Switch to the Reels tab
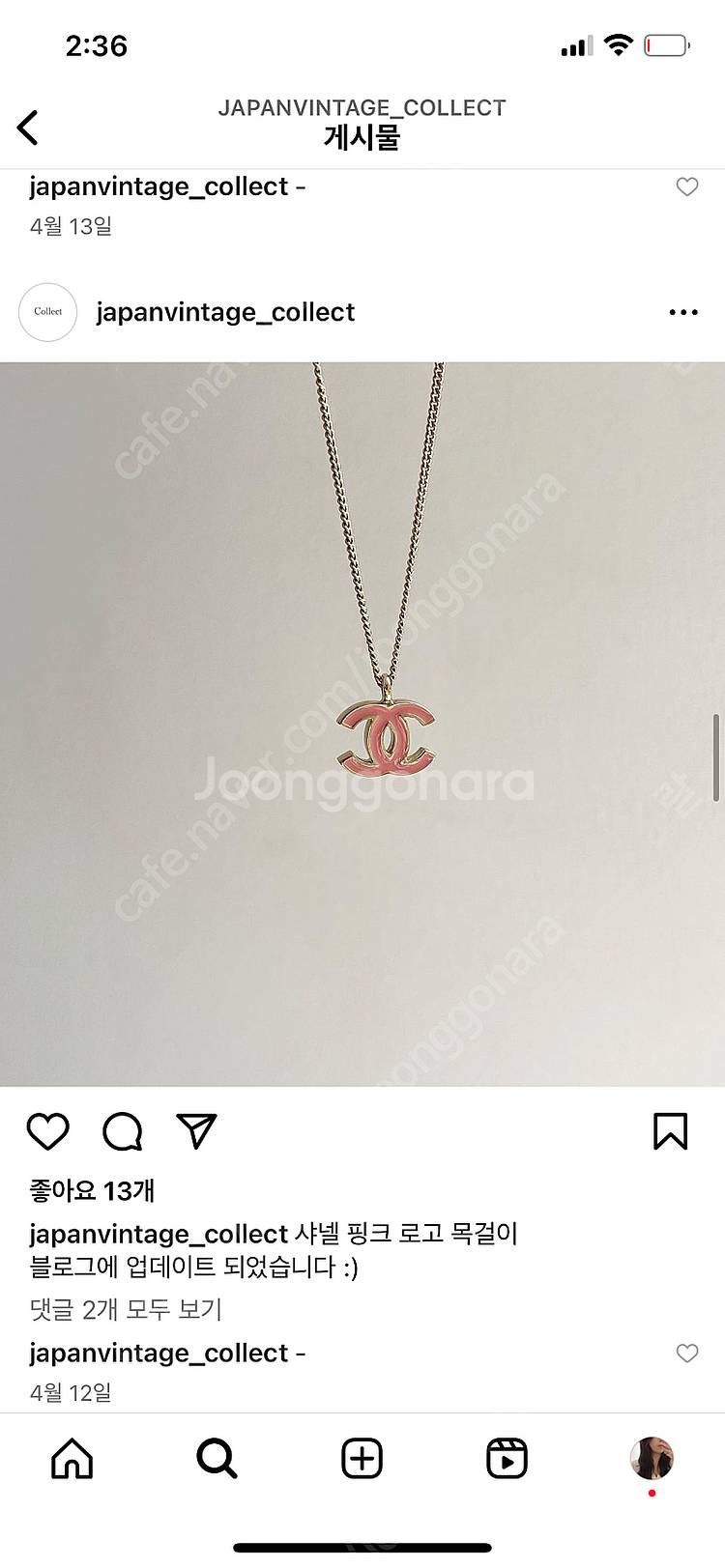Image resolution: width=725 pixels, height=1568 pixels. [x=507, y=1458]
